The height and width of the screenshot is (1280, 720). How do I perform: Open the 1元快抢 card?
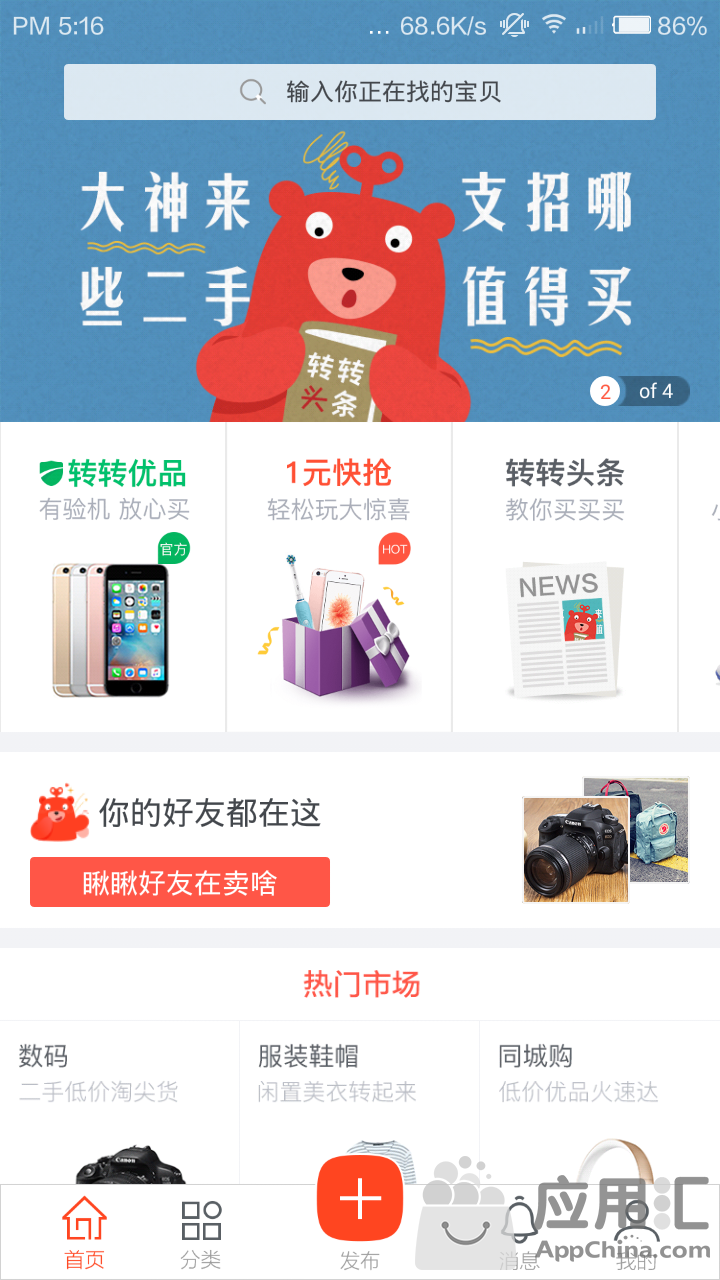pos(339,577)
